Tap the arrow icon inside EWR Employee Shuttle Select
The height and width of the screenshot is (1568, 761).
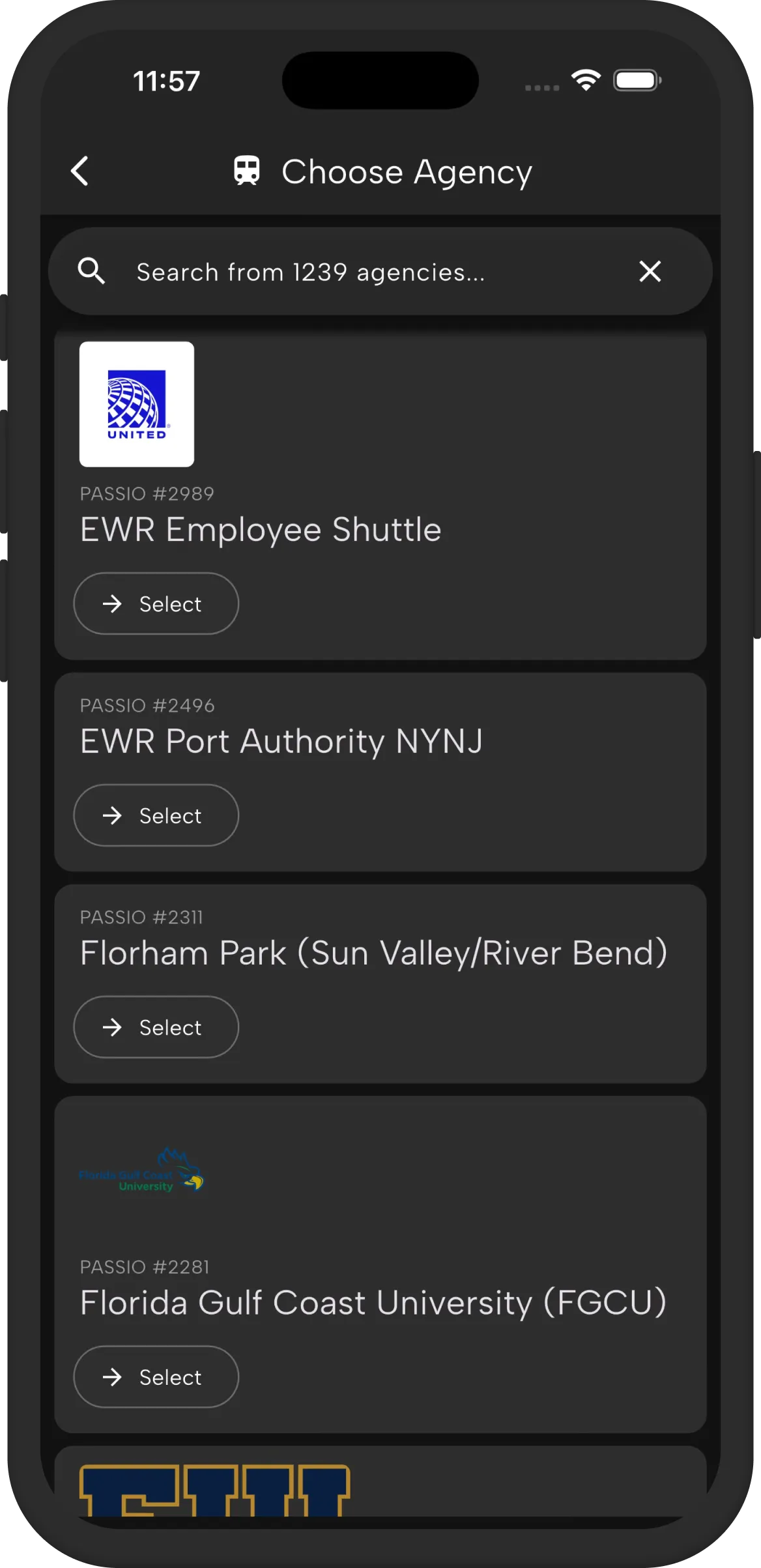pos(114,603)
